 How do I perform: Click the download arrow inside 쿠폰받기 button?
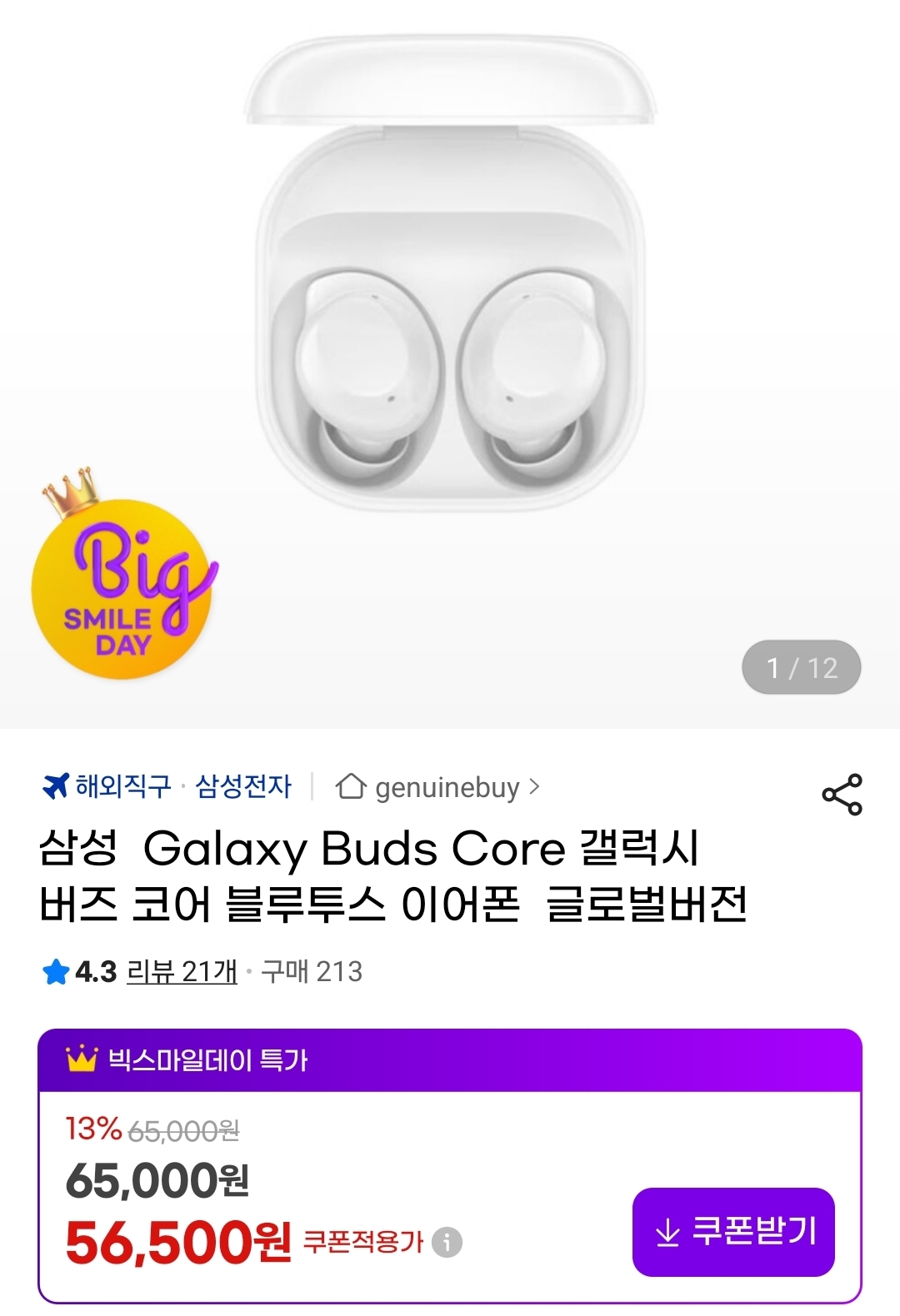[x=667, y=1236]
